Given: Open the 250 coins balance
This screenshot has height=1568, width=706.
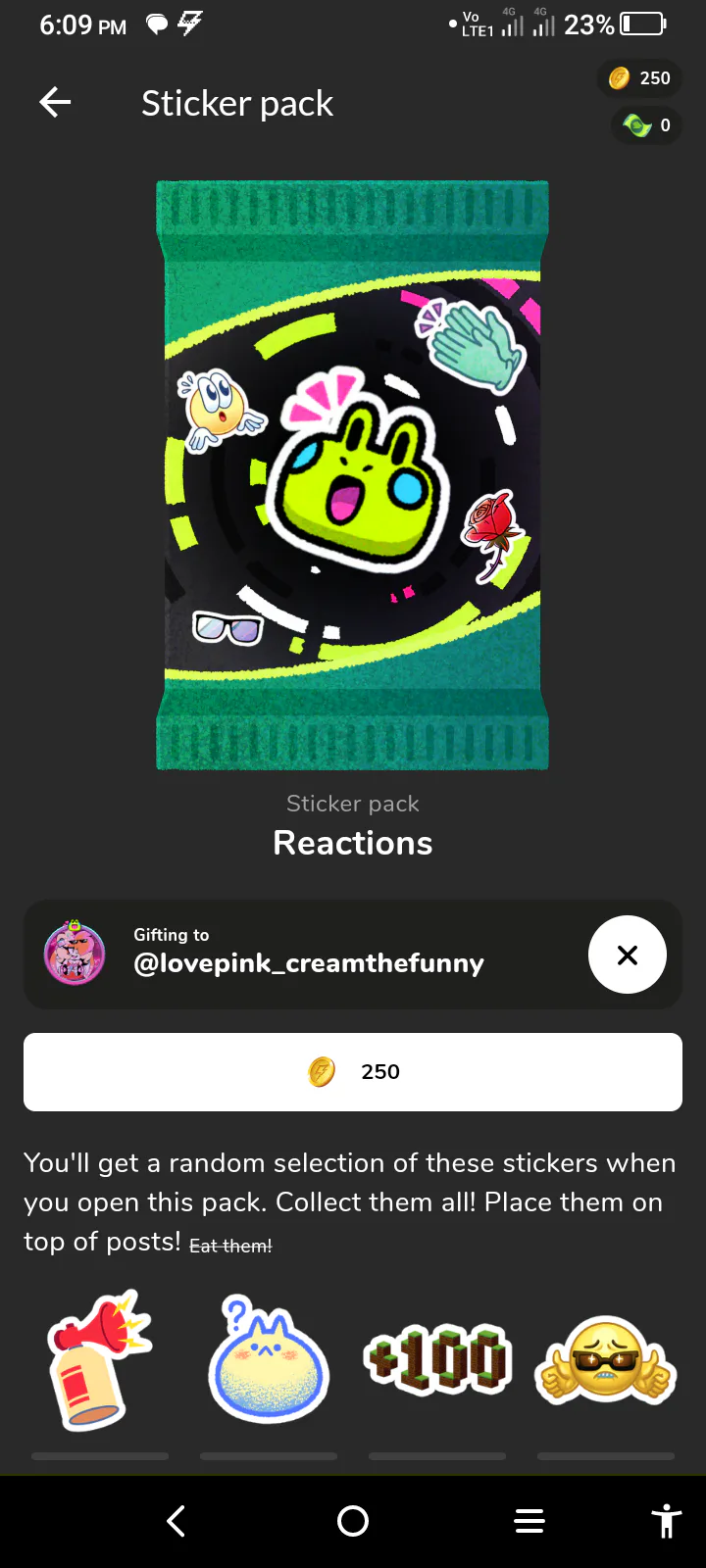Looking at the screenshot, I should pyautogui.click(x=640, y=78).
